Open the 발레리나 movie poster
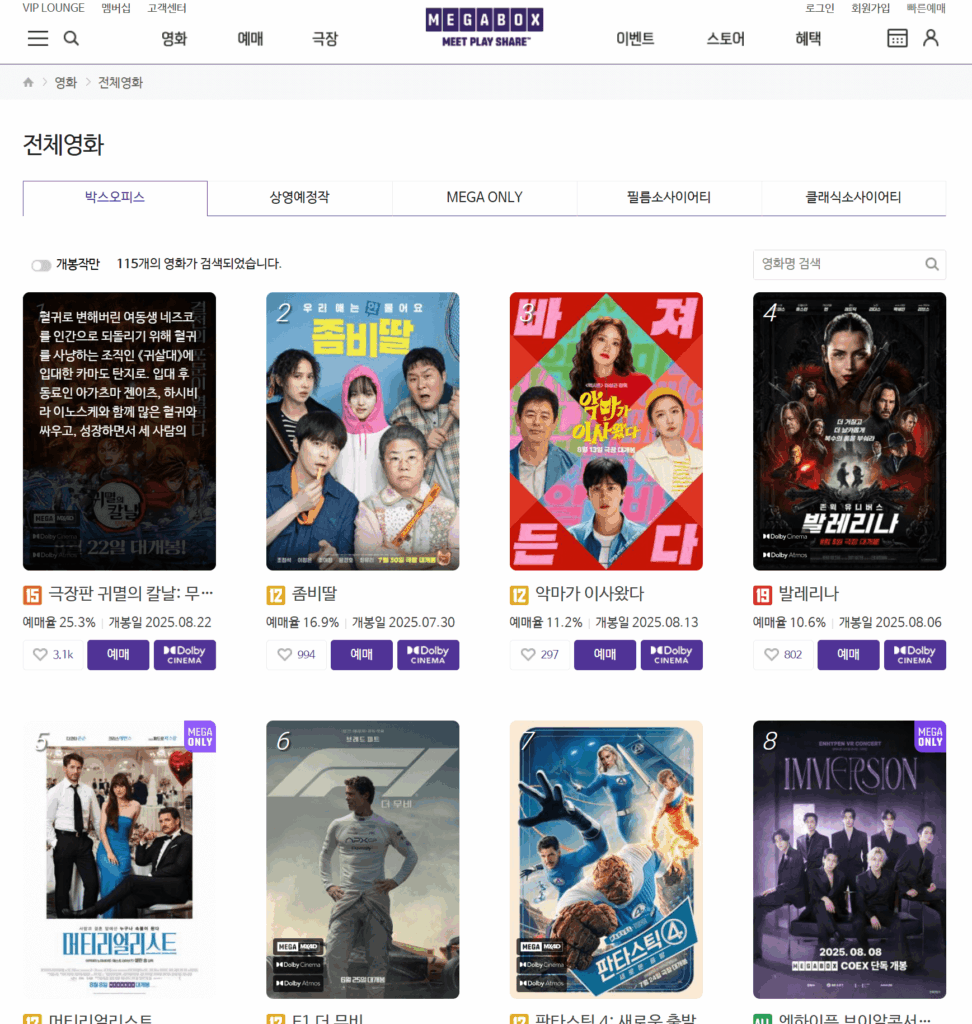Screen dimensions: 972x1024 (x=849, y=431)
